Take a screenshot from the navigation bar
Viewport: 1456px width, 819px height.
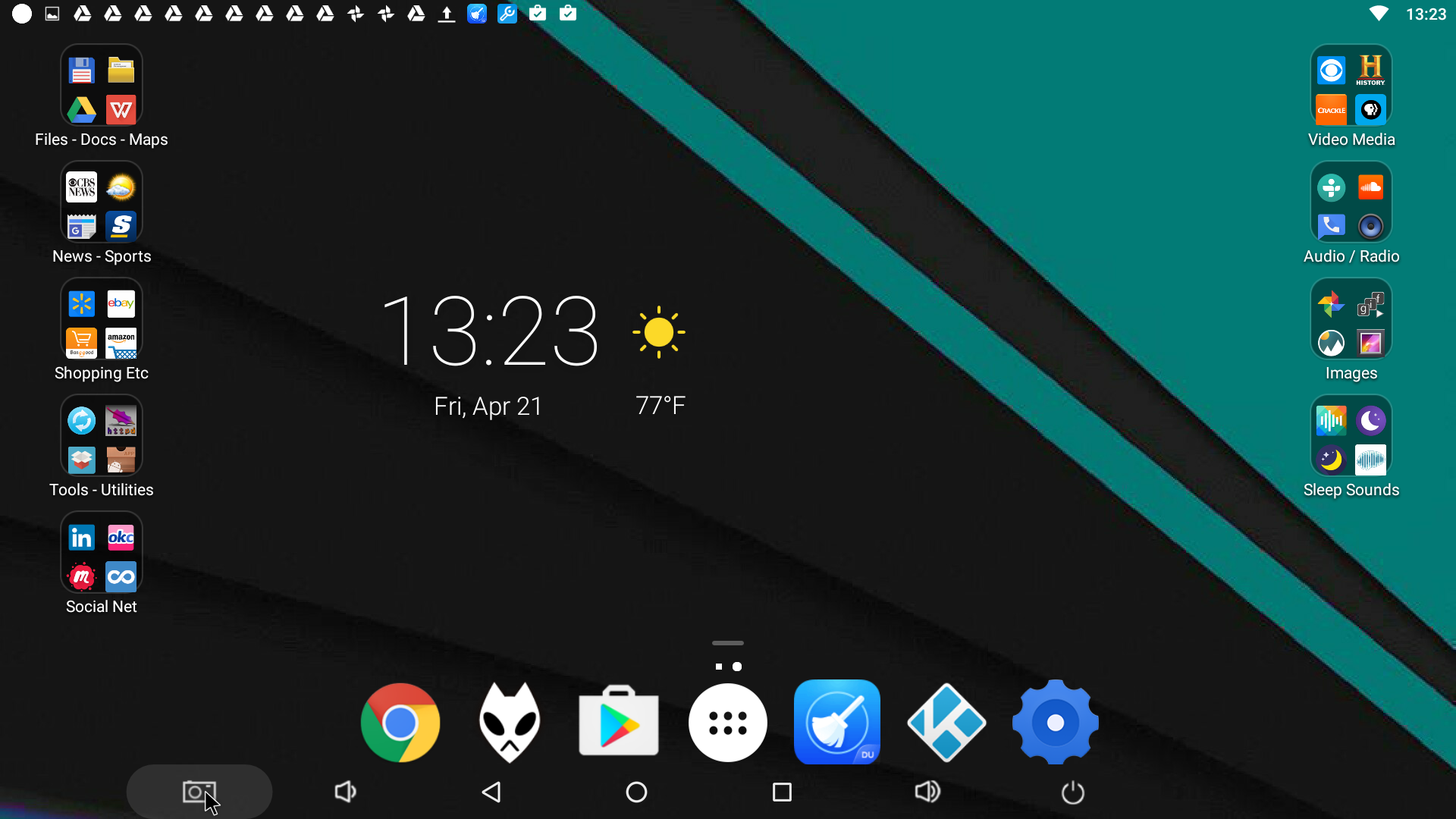pos(199,792)
